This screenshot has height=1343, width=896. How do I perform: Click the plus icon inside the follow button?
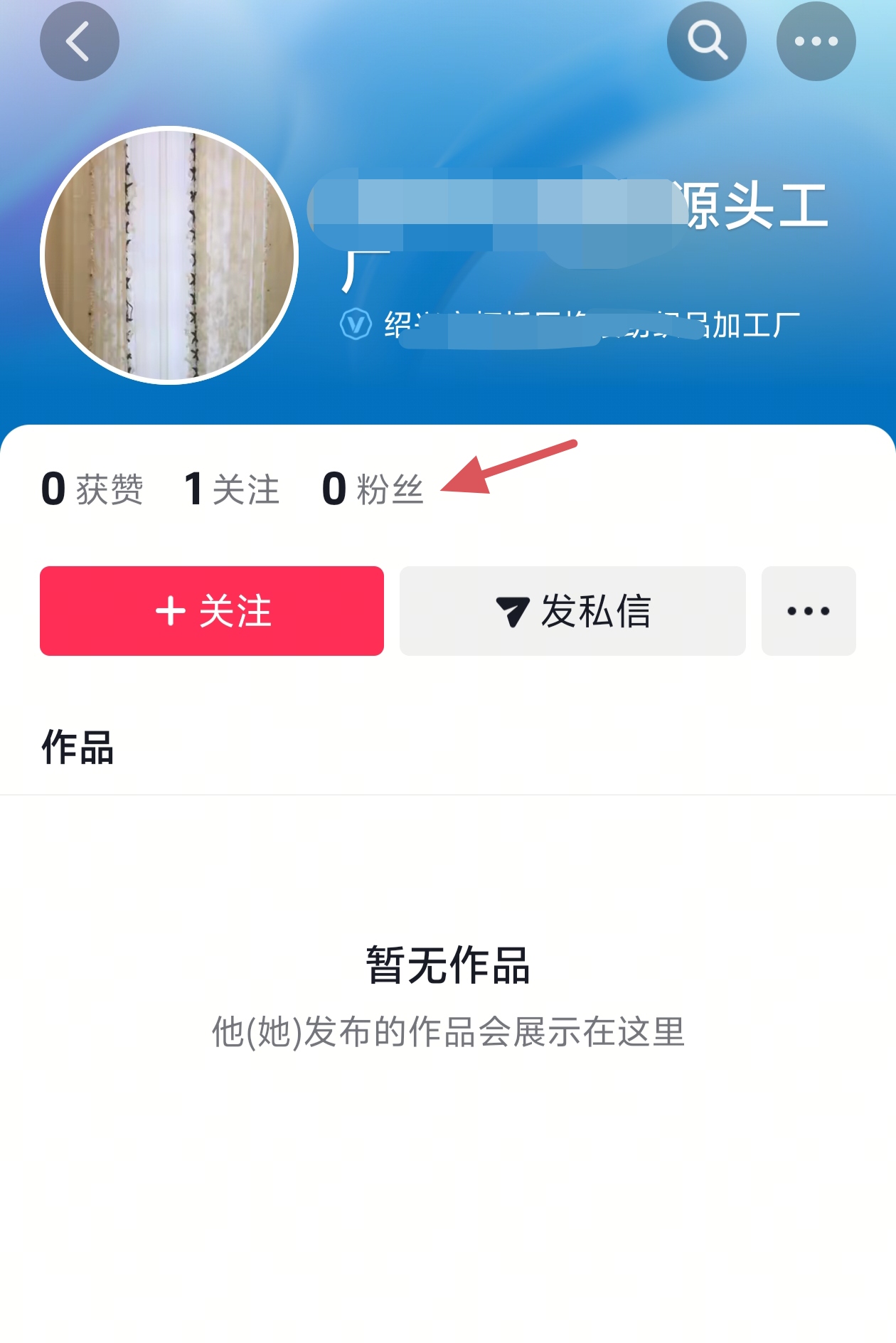point(171,610)
